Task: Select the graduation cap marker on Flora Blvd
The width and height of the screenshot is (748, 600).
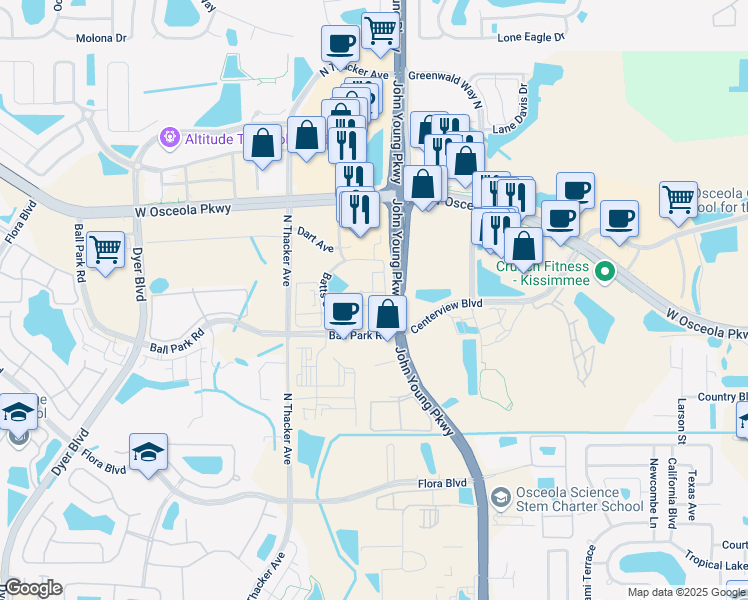Action: point(148,454)
